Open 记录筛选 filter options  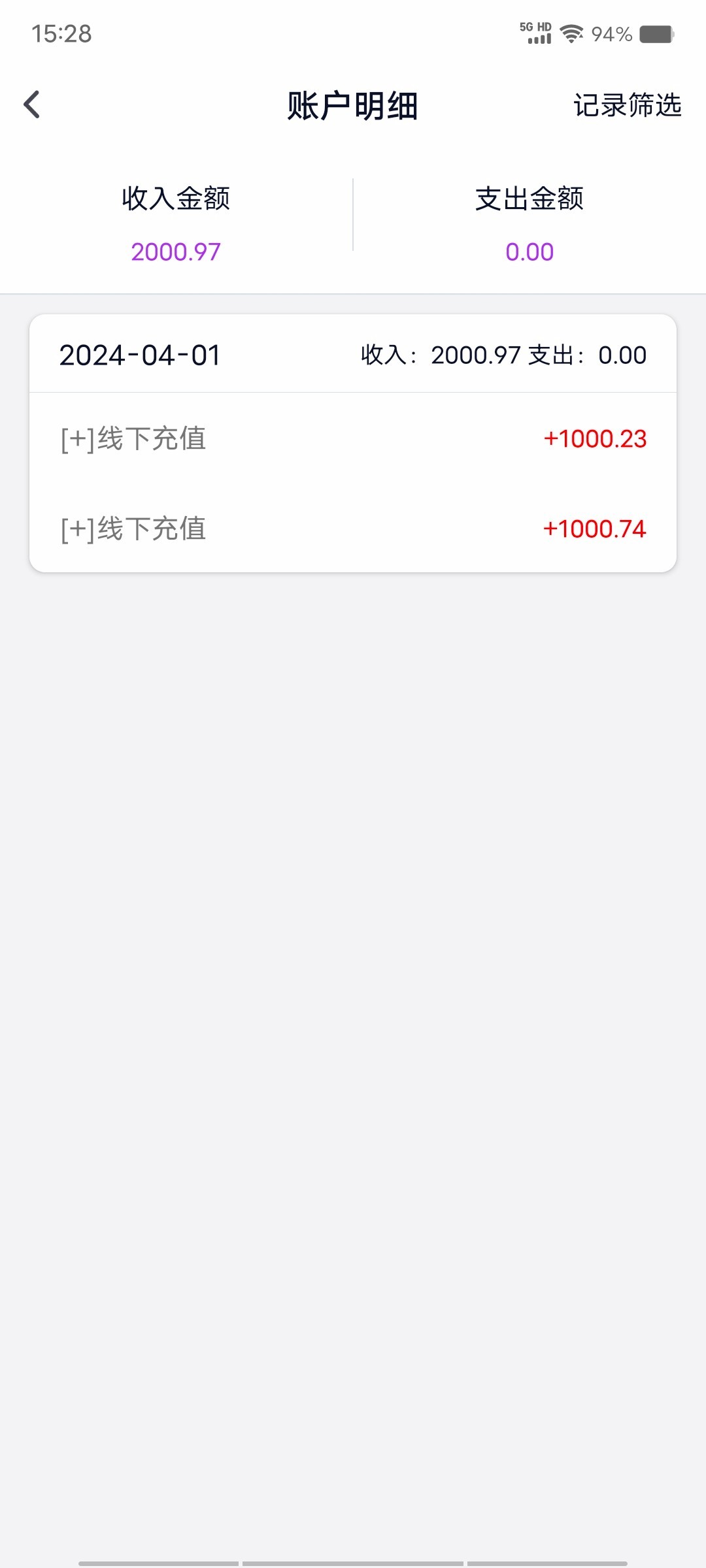pyautogui.click(x=627, y=105)
